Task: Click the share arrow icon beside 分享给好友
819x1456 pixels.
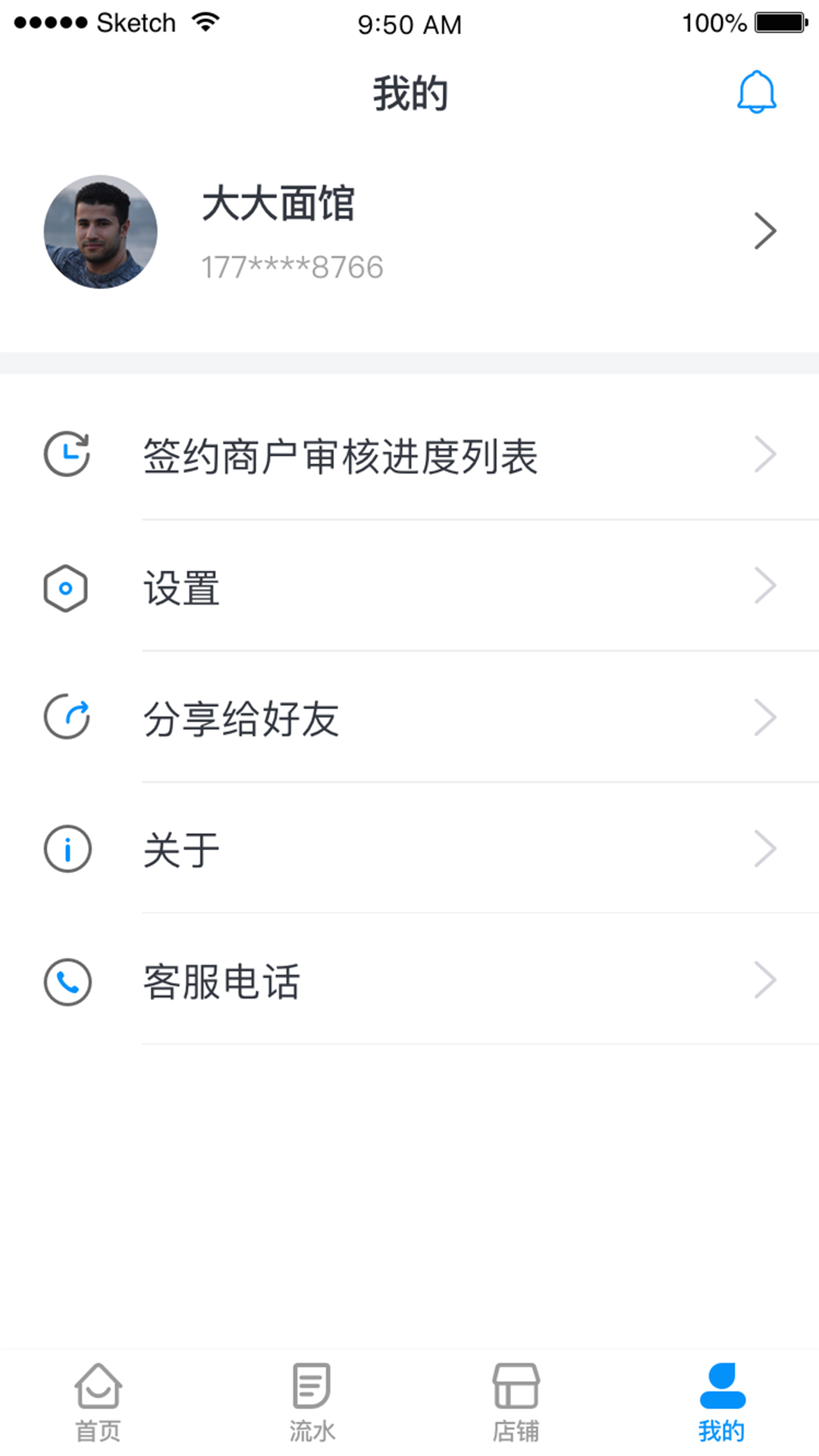Action: point(67,717)
